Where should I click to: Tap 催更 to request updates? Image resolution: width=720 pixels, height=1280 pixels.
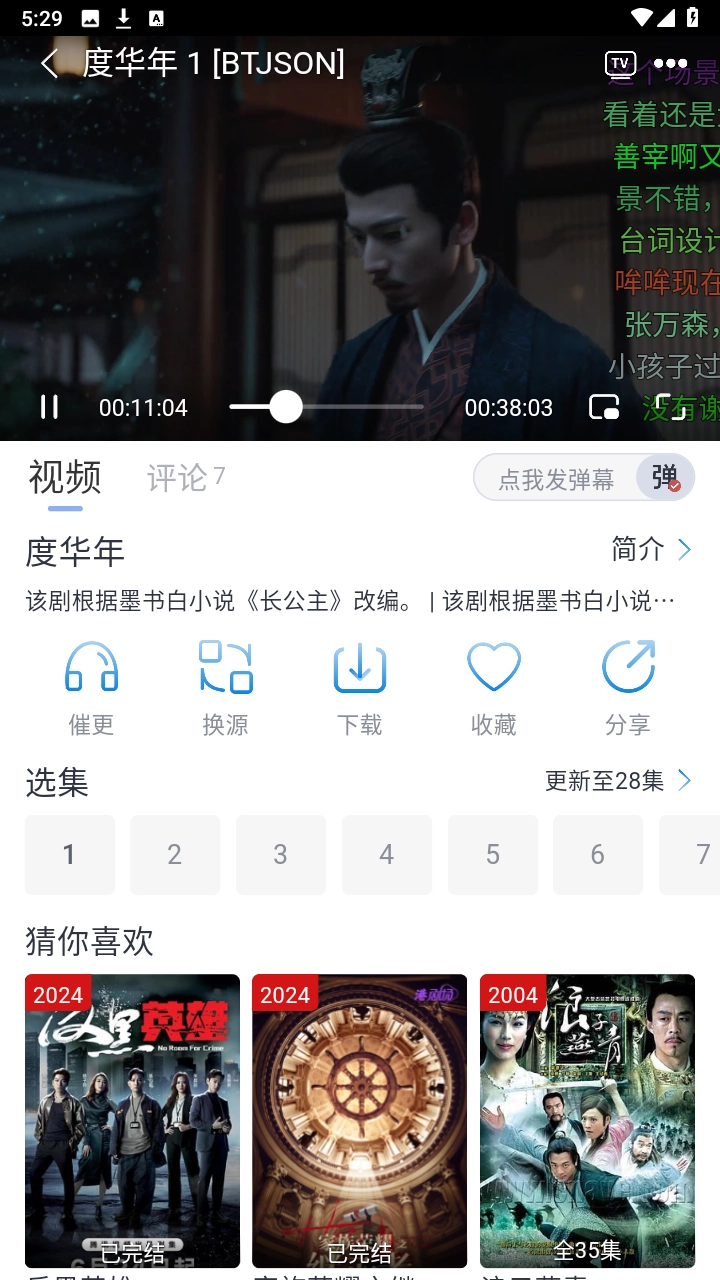click(x=91, y=688)
